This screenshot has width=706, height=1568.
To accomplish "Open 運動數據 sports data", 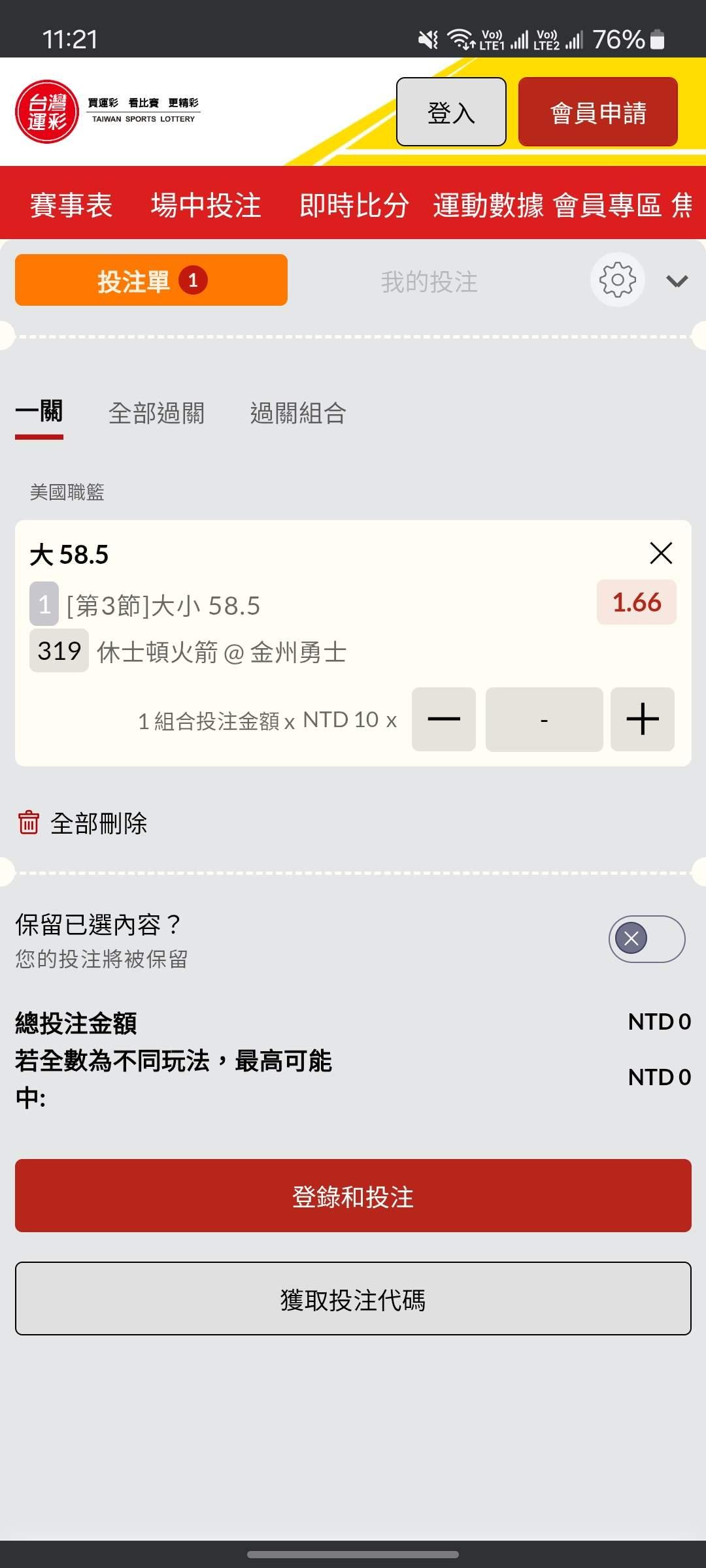I will [488, 205].
